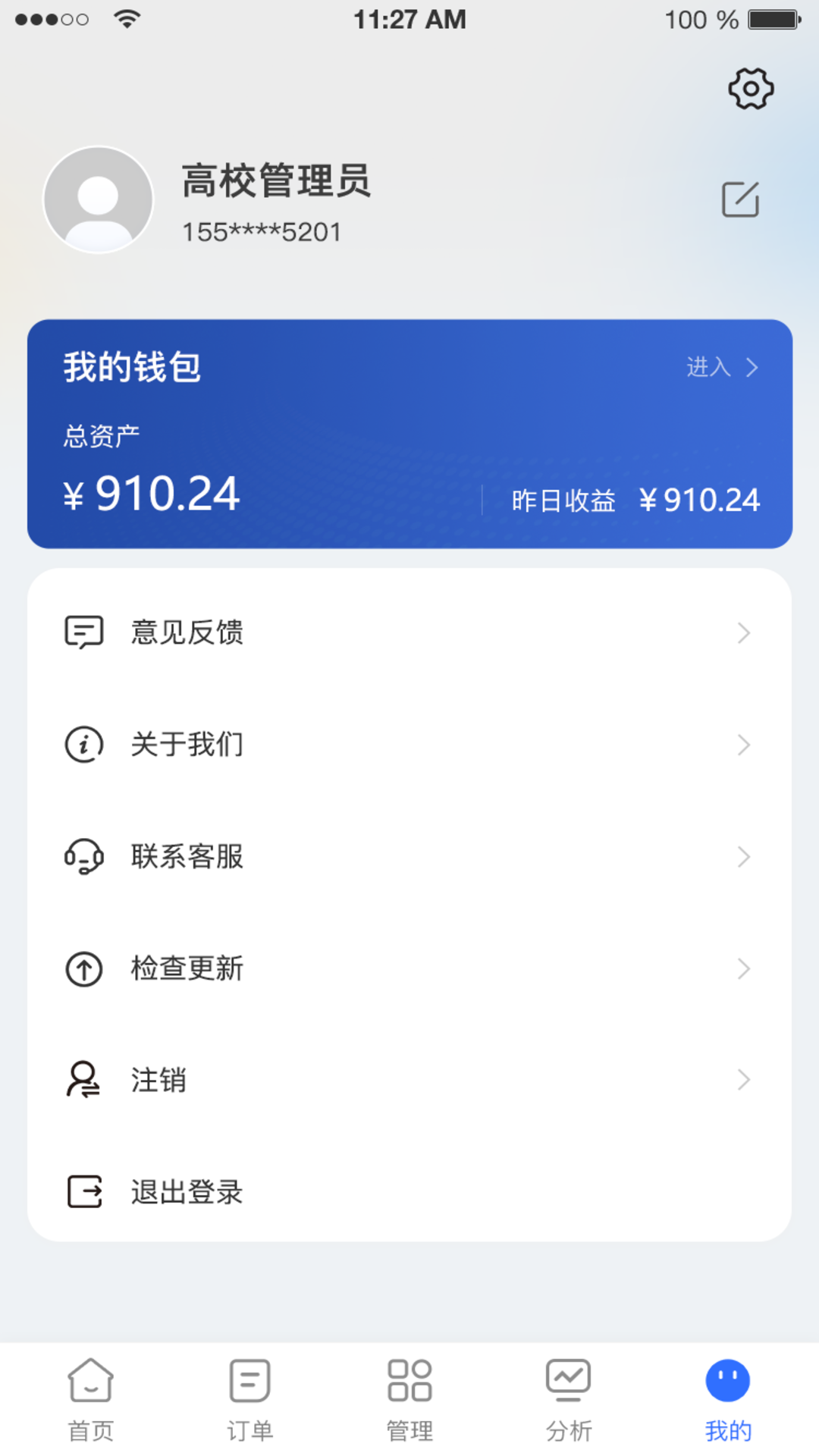Click the info icon beside 关于我们
The height and width of the screenshot is (1456, 819).
click(x=83, y=744)
